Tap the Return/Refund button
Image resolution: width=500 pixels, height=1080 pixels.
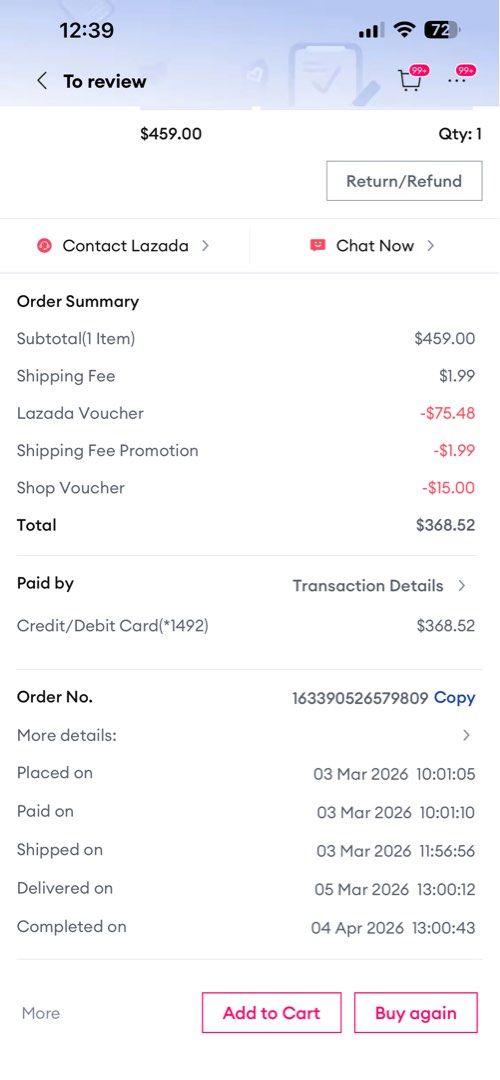[x=404, y=181]
